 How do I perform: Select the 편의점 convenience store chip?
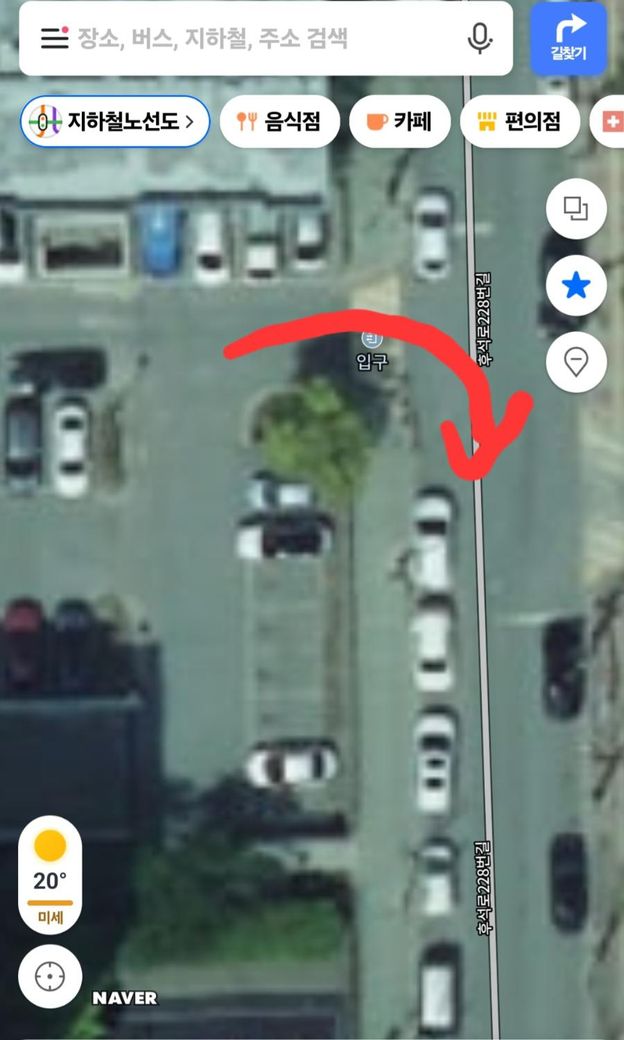point(520,122)
